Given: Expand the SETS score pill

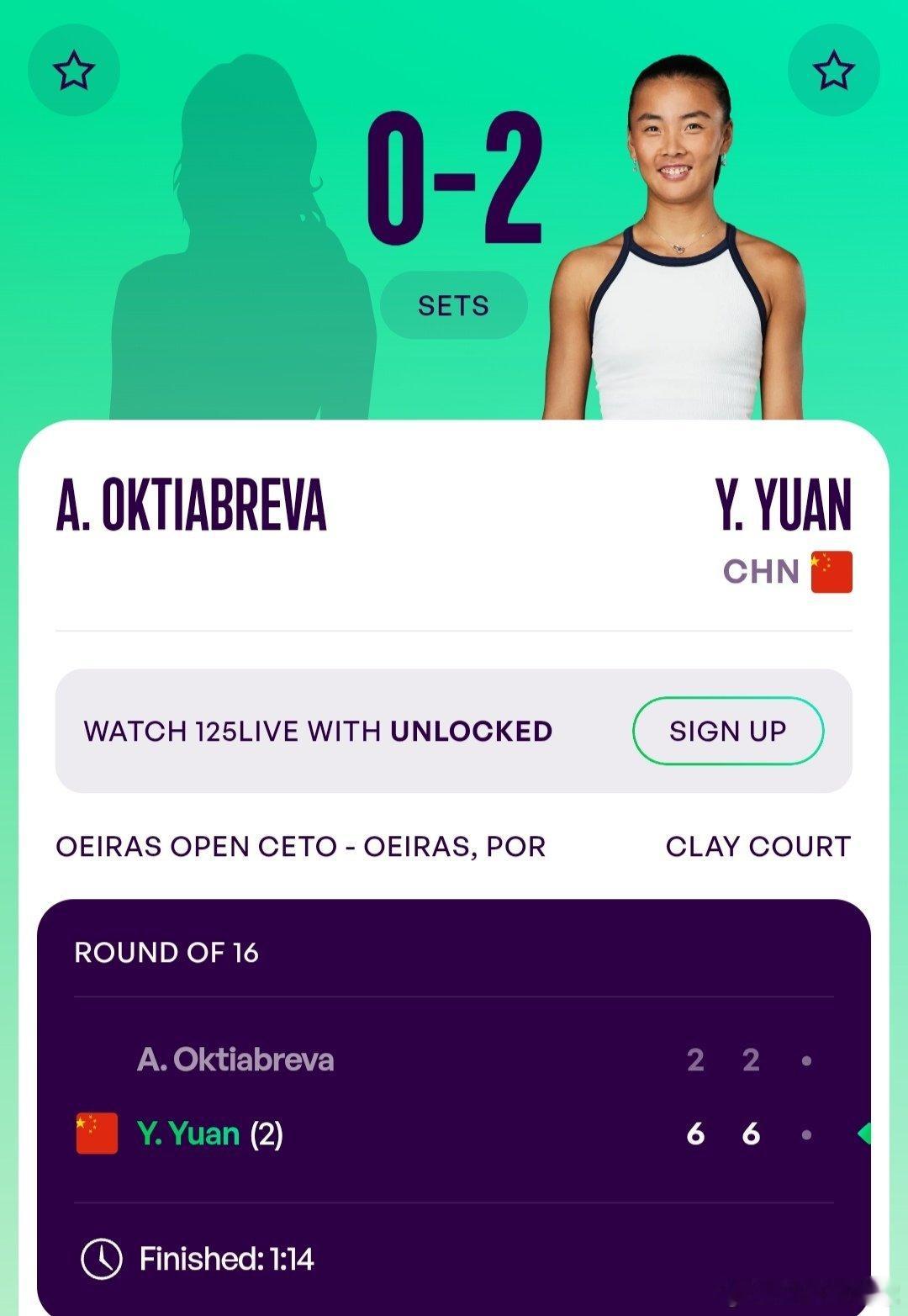Looking at the screenshot, I should 454,305.
